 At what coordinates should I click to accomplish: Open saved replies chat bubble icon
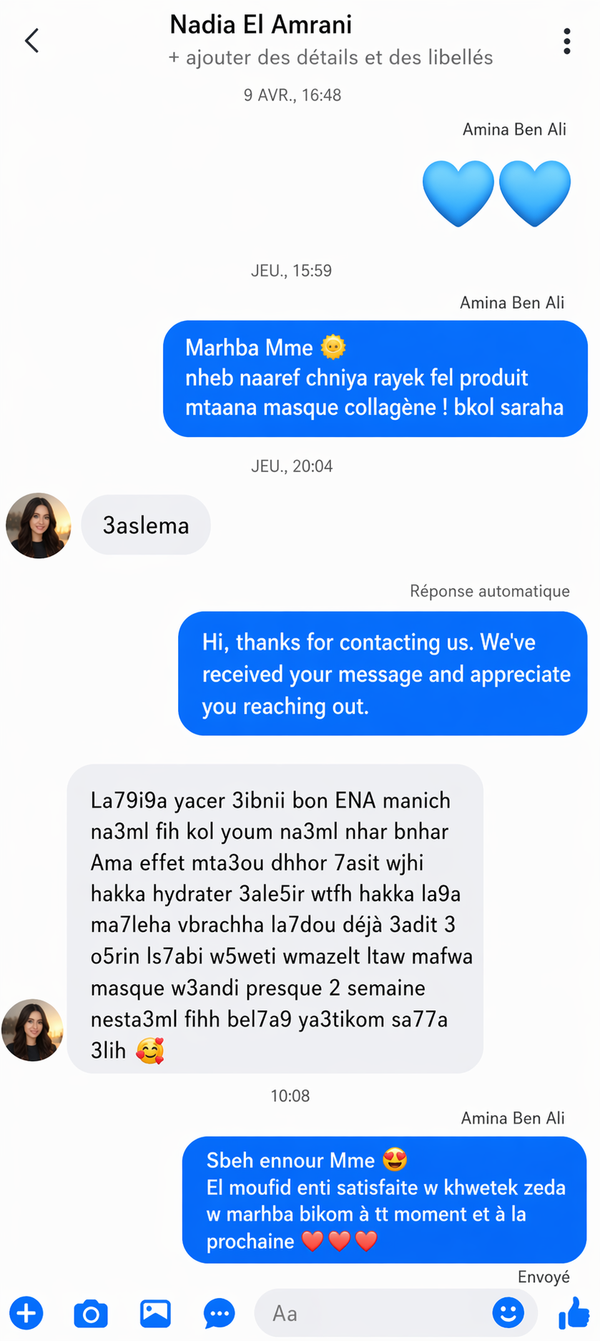[x=219, y=1313]
